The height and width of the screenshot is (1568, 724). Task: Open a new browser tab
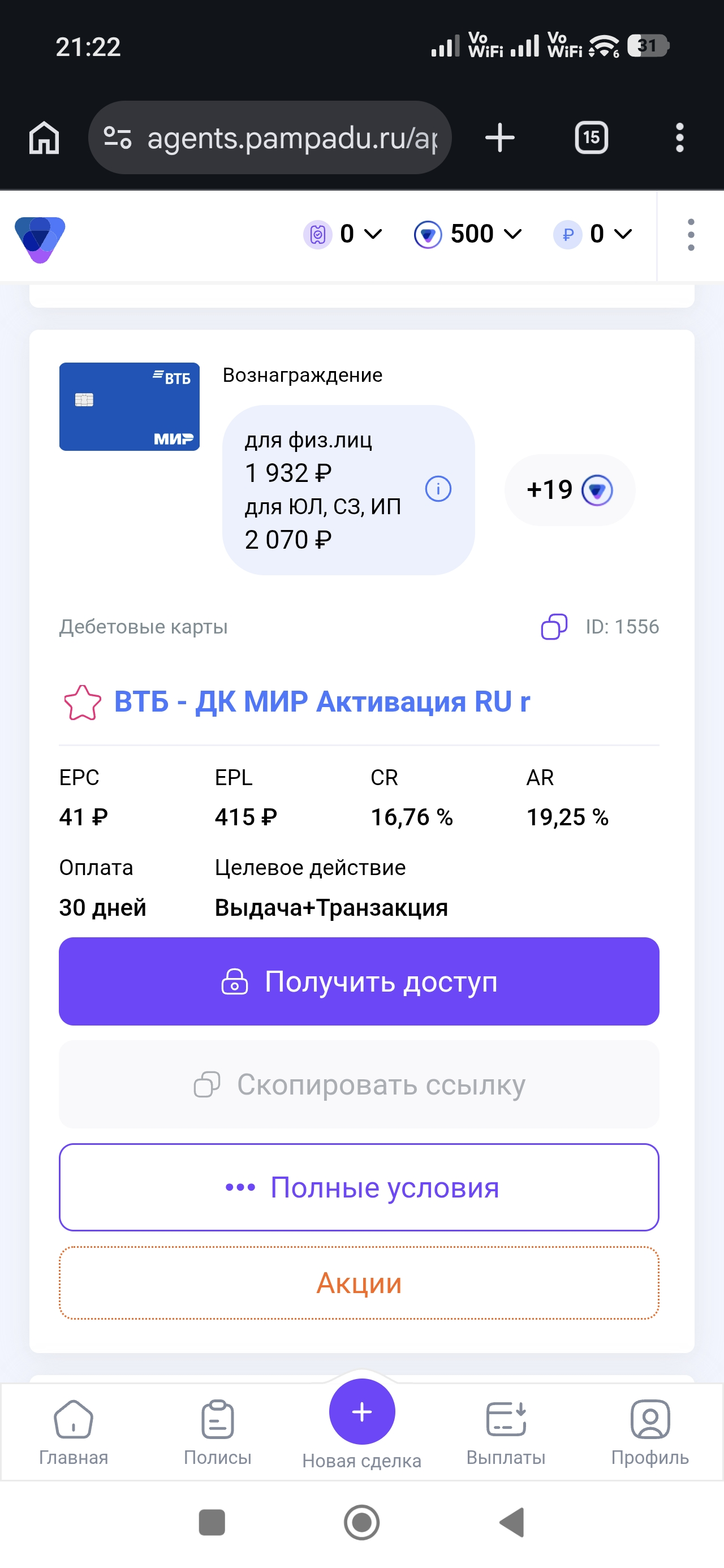pyautogui.click(x=500, y=137)
